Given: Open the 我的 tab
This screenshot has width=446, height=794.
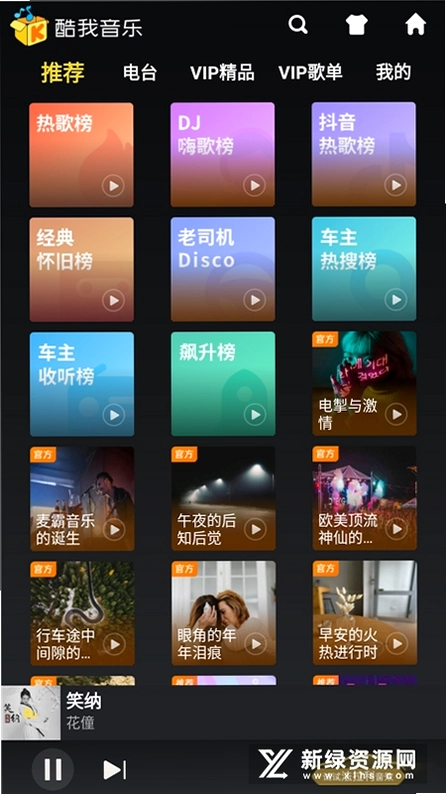Looking at the screenshot, I should pyautogui.click(x=393, y=73).
